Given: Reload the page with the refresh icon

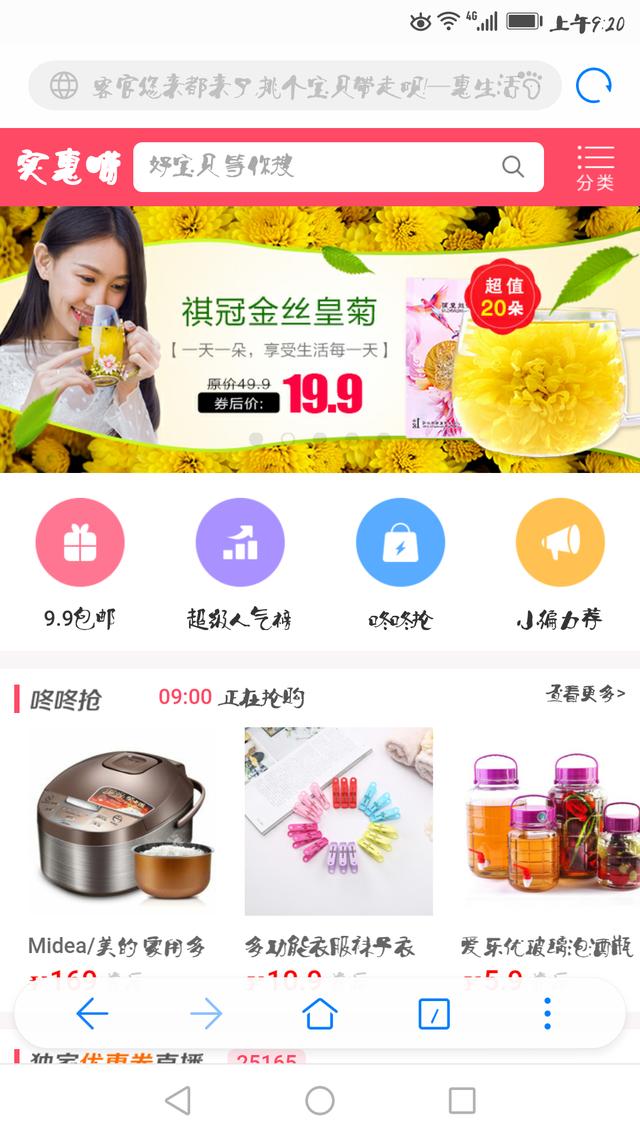Looking at the screenshot, I should click(x=594, y=86).
